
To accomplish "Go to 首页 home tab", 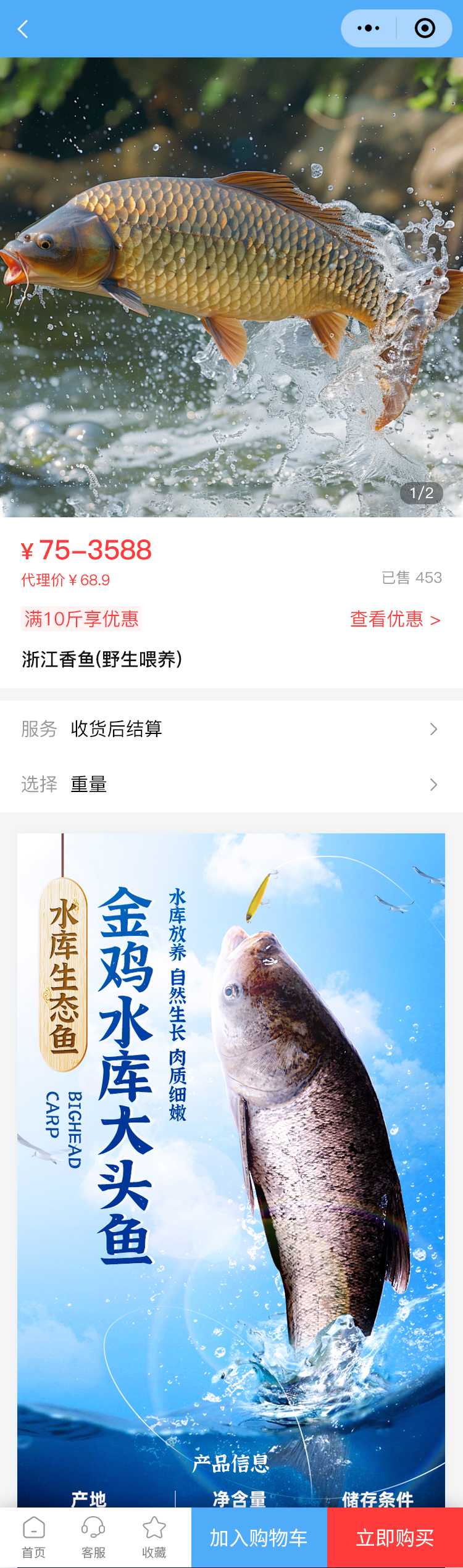I will (x=34, y=1537).
